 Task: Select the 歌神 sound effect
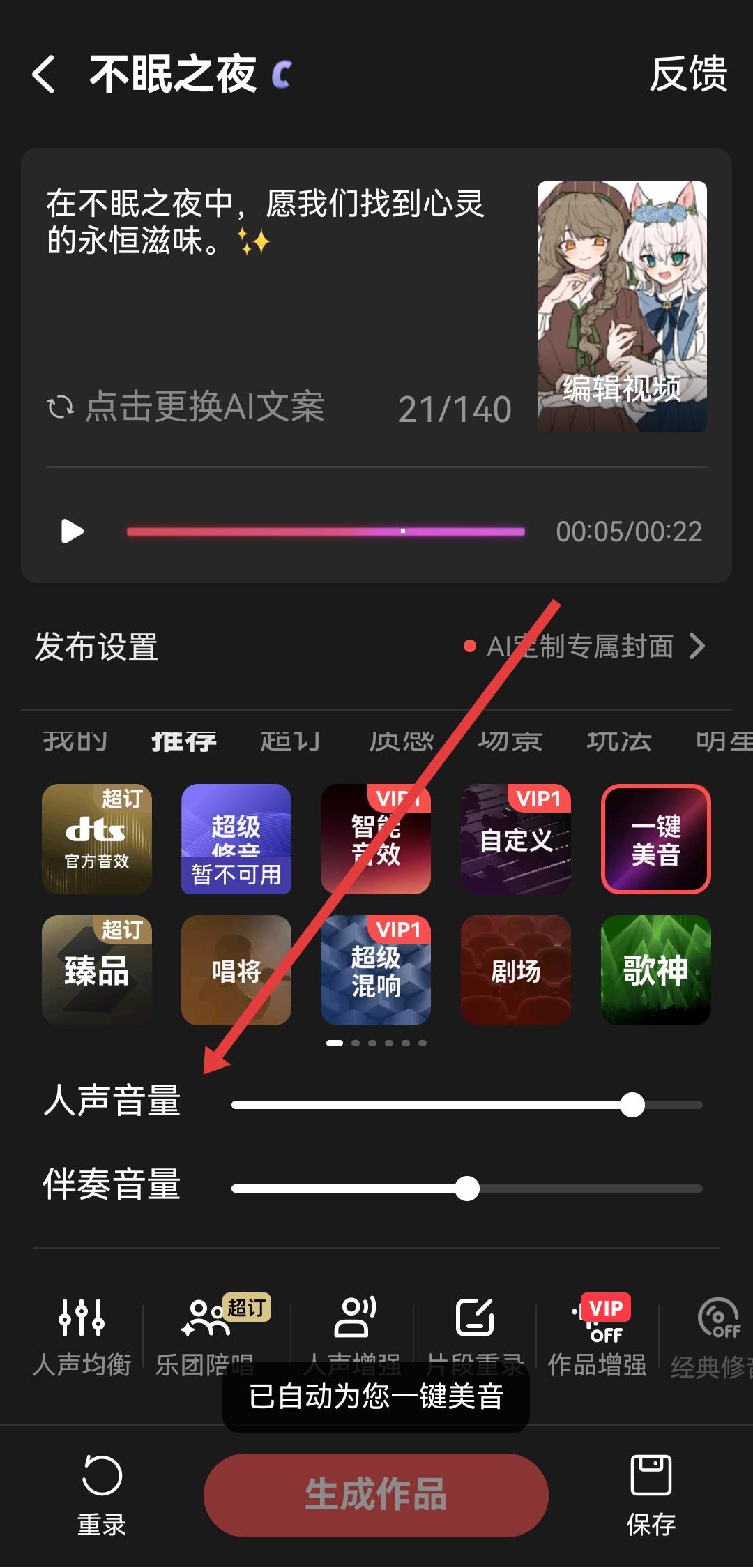655,970
